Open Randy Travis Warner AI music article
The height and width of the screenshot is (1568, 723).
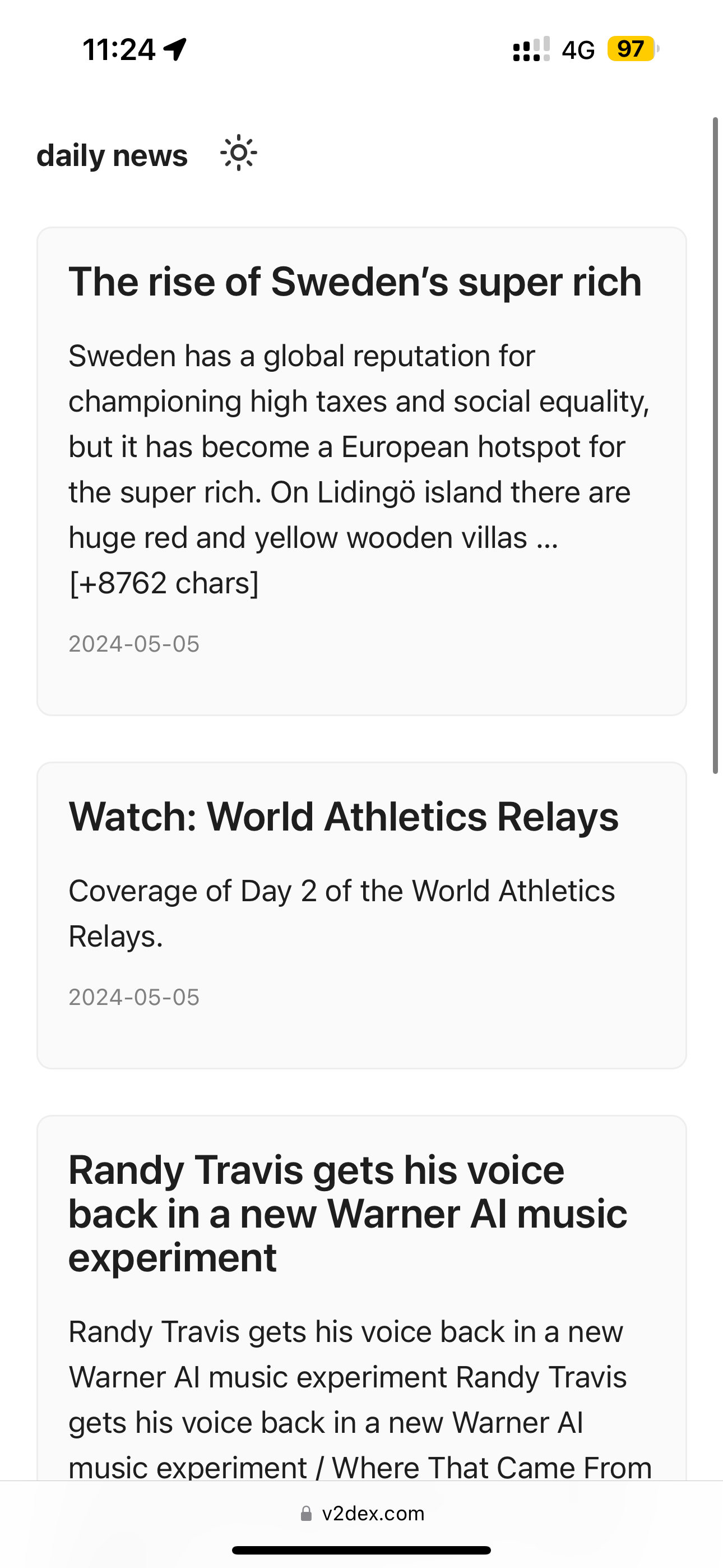point(347,1214)
